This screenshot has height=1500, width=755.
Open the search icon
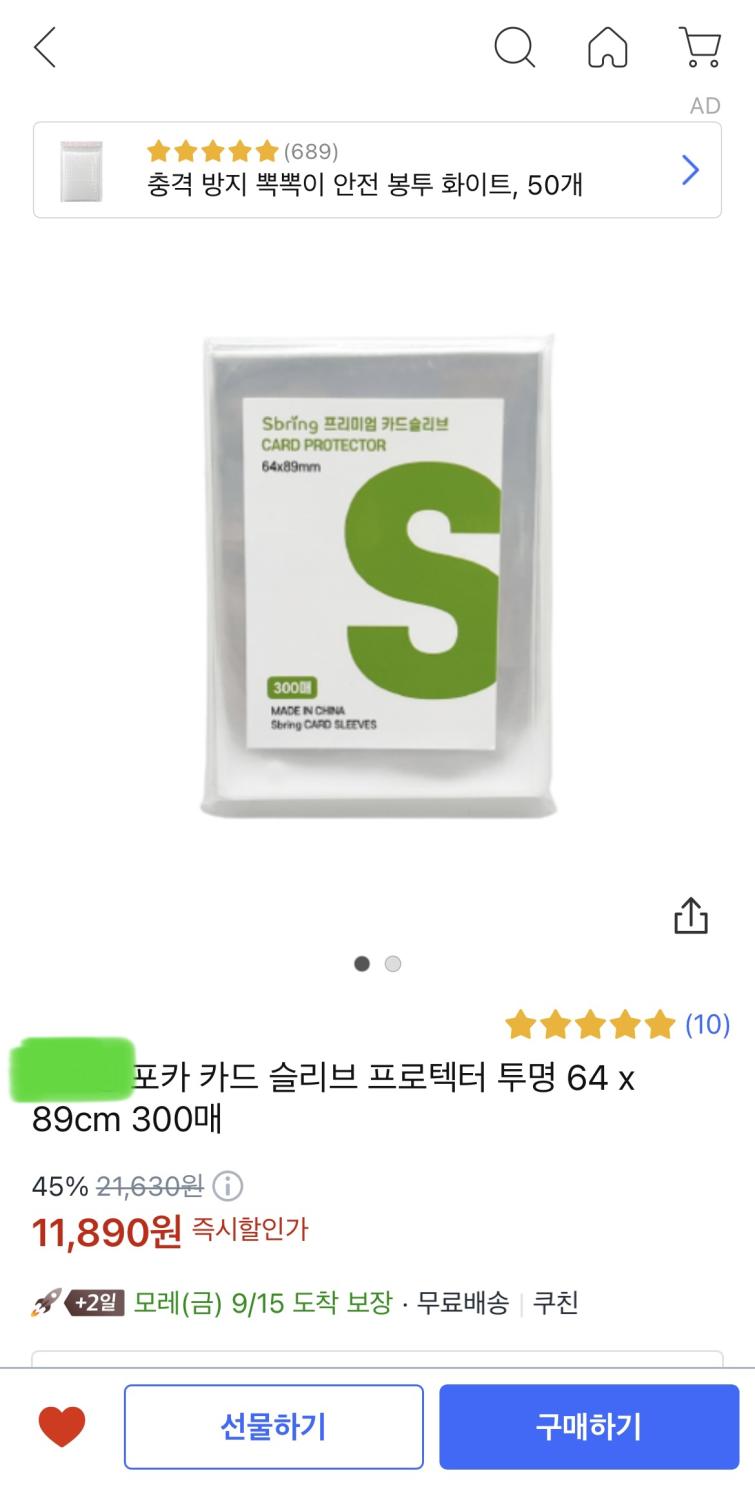point(514,48)
